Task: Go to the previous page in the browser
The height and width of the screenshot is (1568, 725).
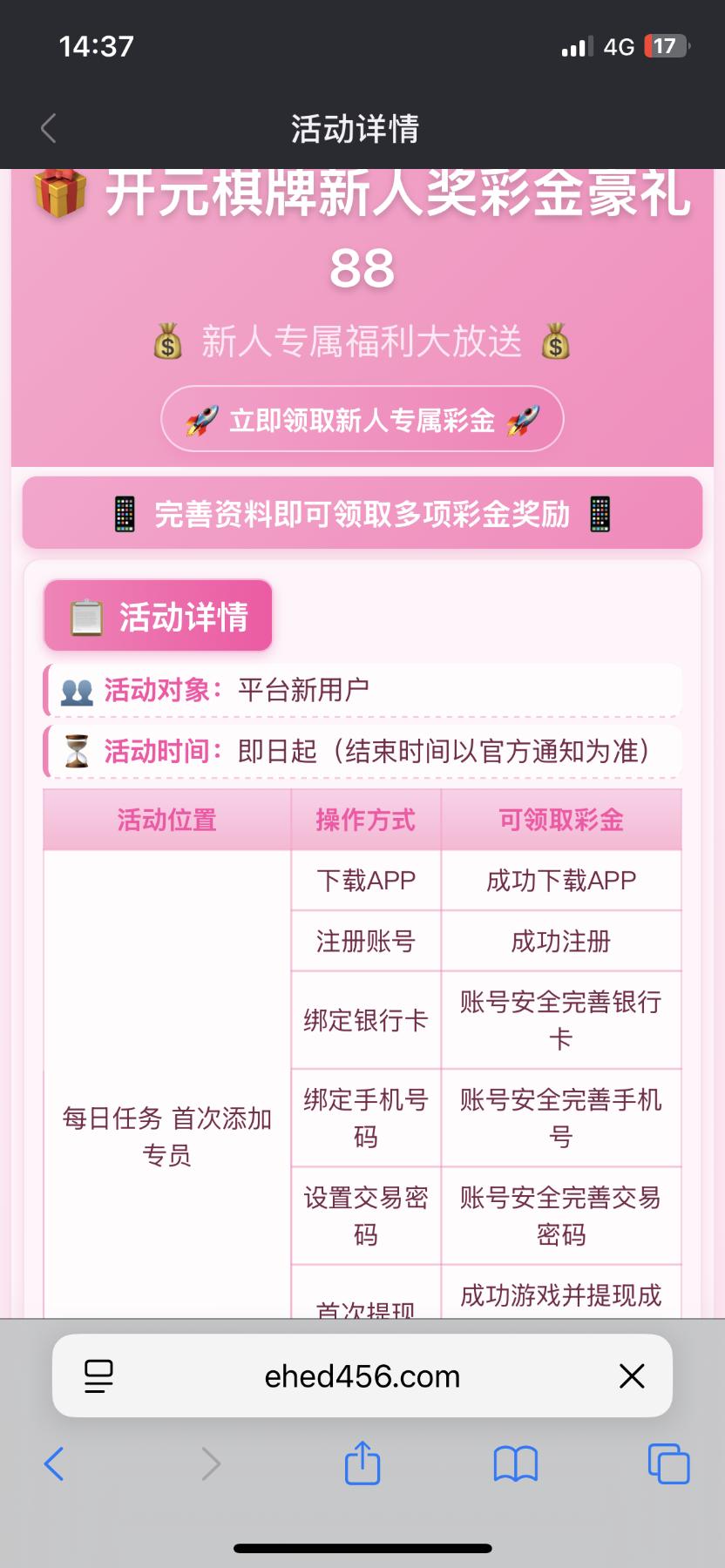Action: (x=54, y=1463)
